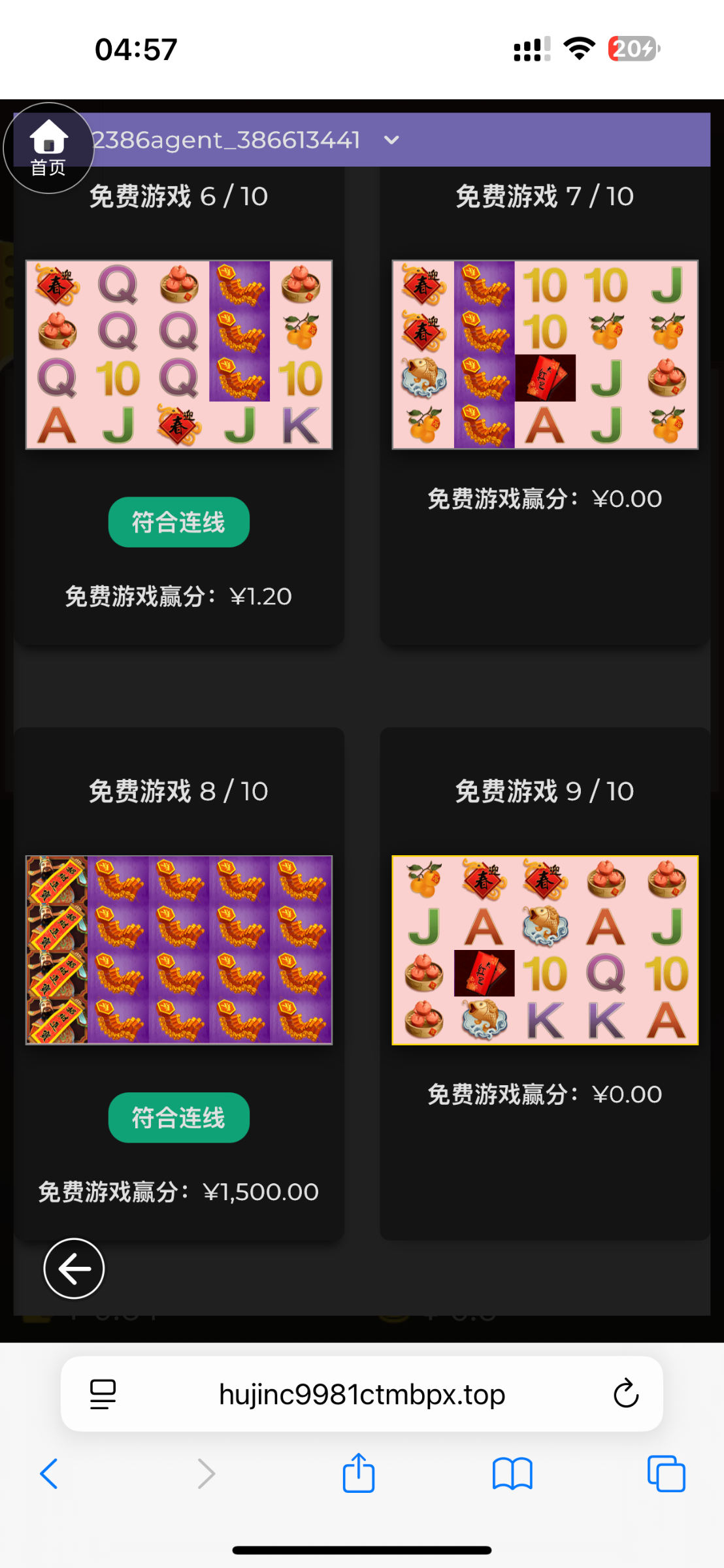Share this page from Safari toolbar

(359, 1473)
